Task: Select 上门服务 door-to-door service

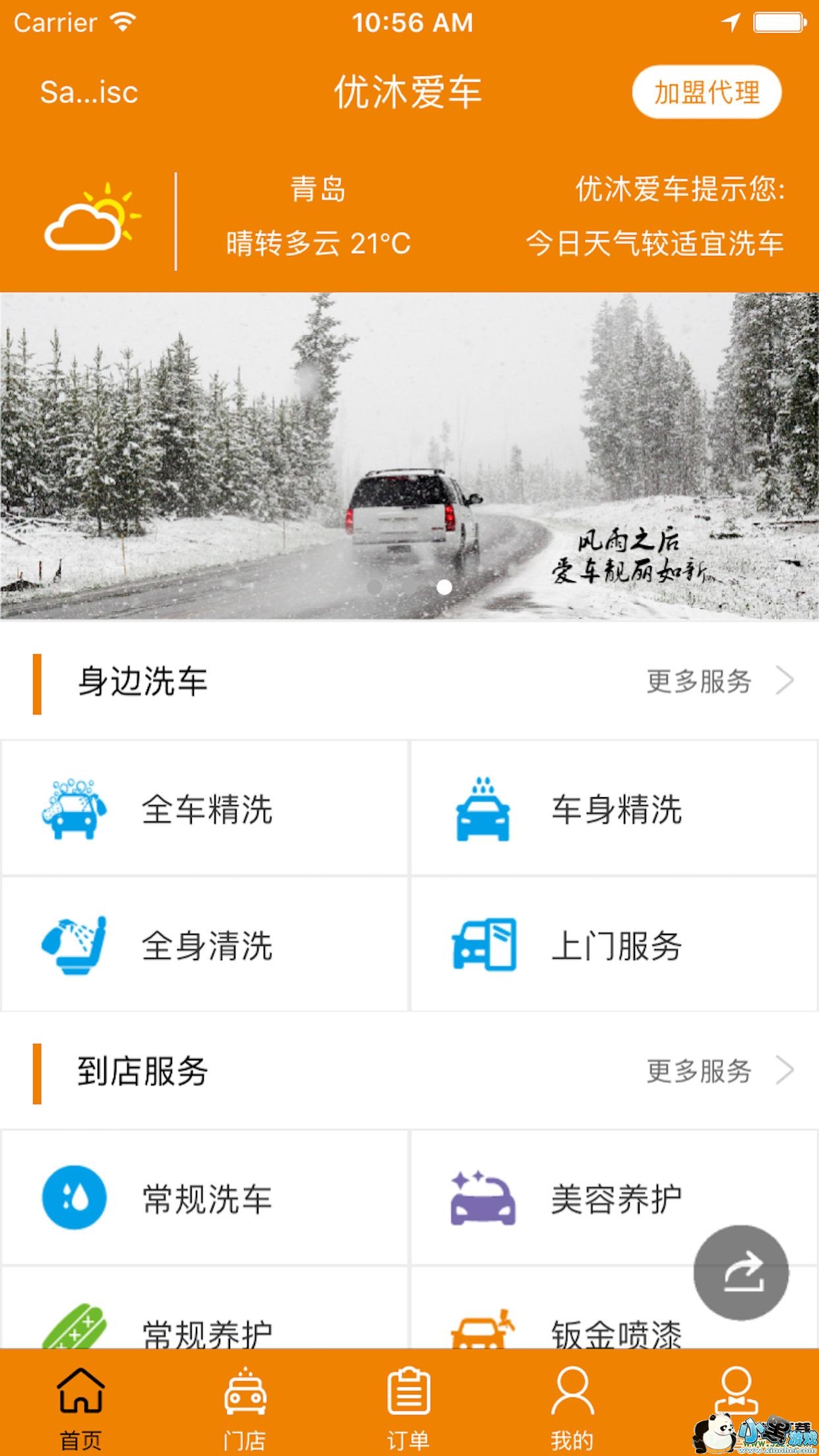Action: (x=613, y=945)
